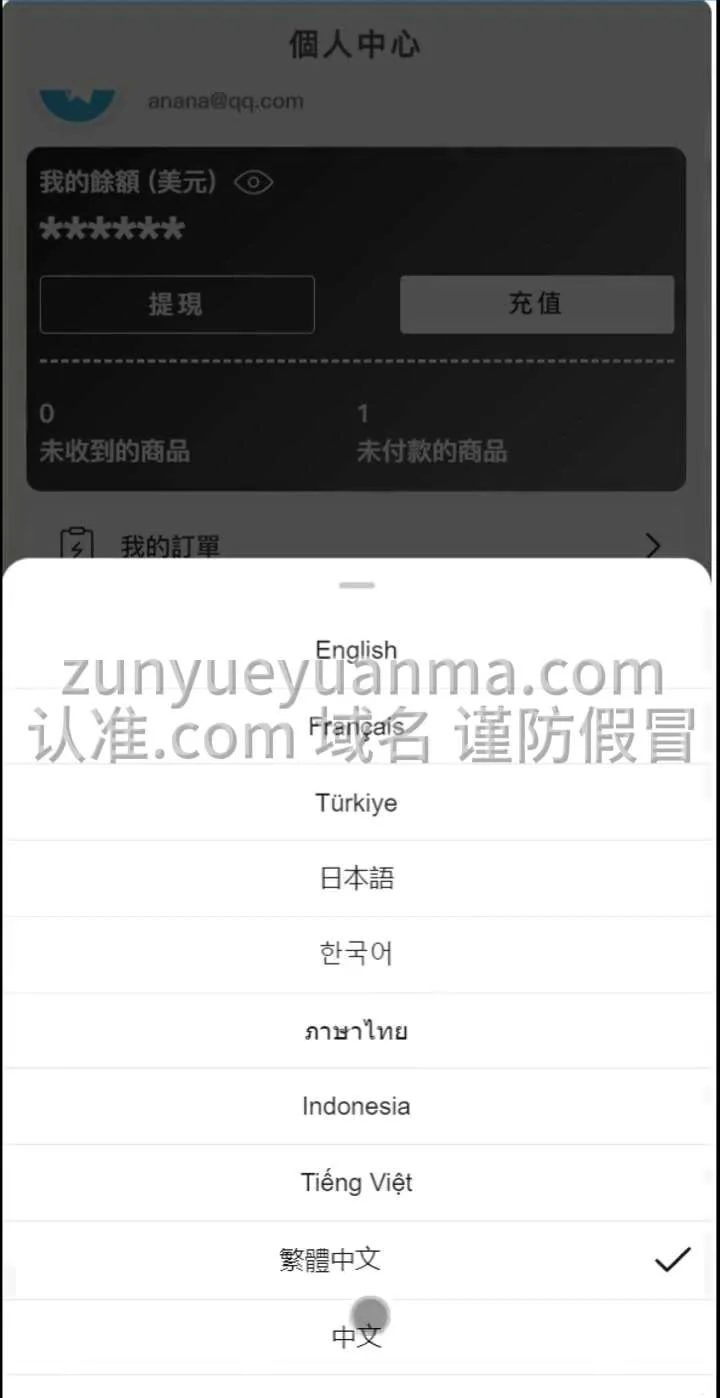Select 日本語 language option

point(356,879)
